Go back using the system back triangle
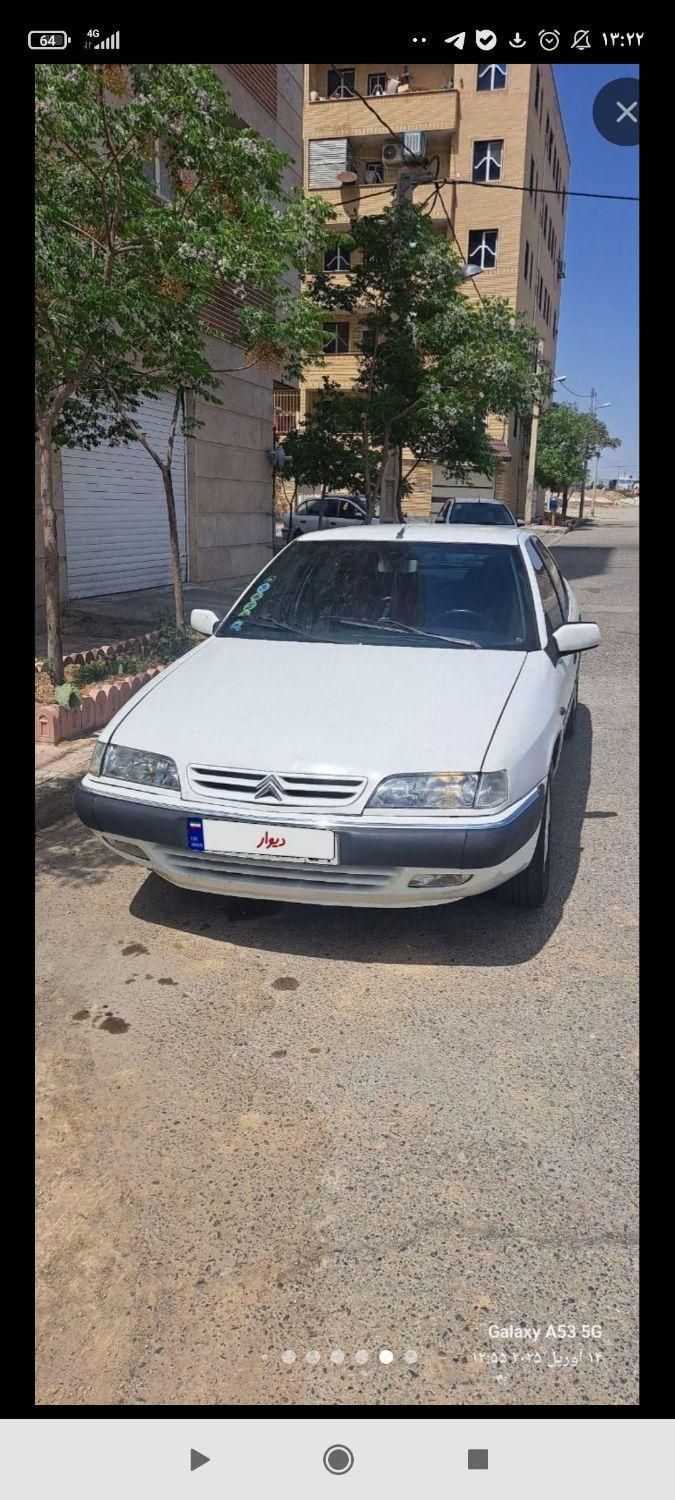 [x=199, y=1460]
